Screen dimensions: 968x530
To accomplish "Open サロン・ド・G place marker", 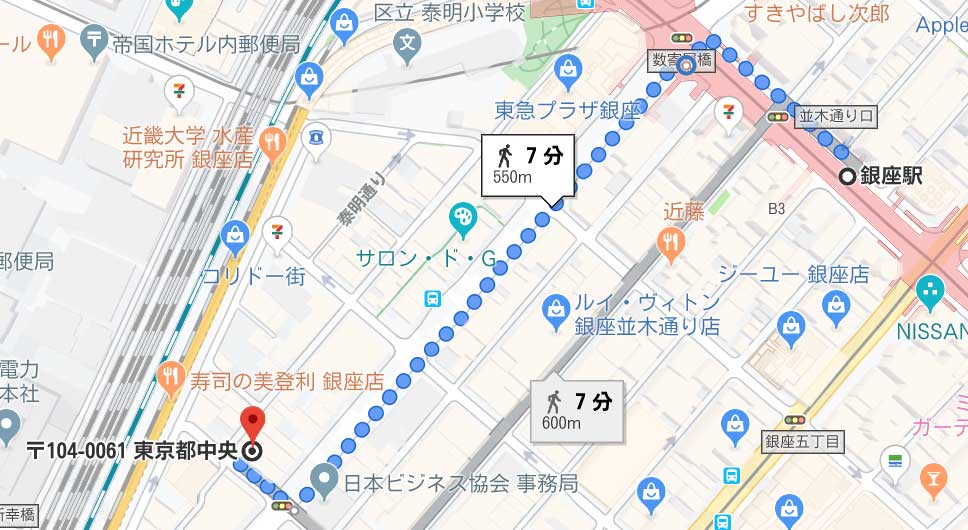I will [461, 216].
